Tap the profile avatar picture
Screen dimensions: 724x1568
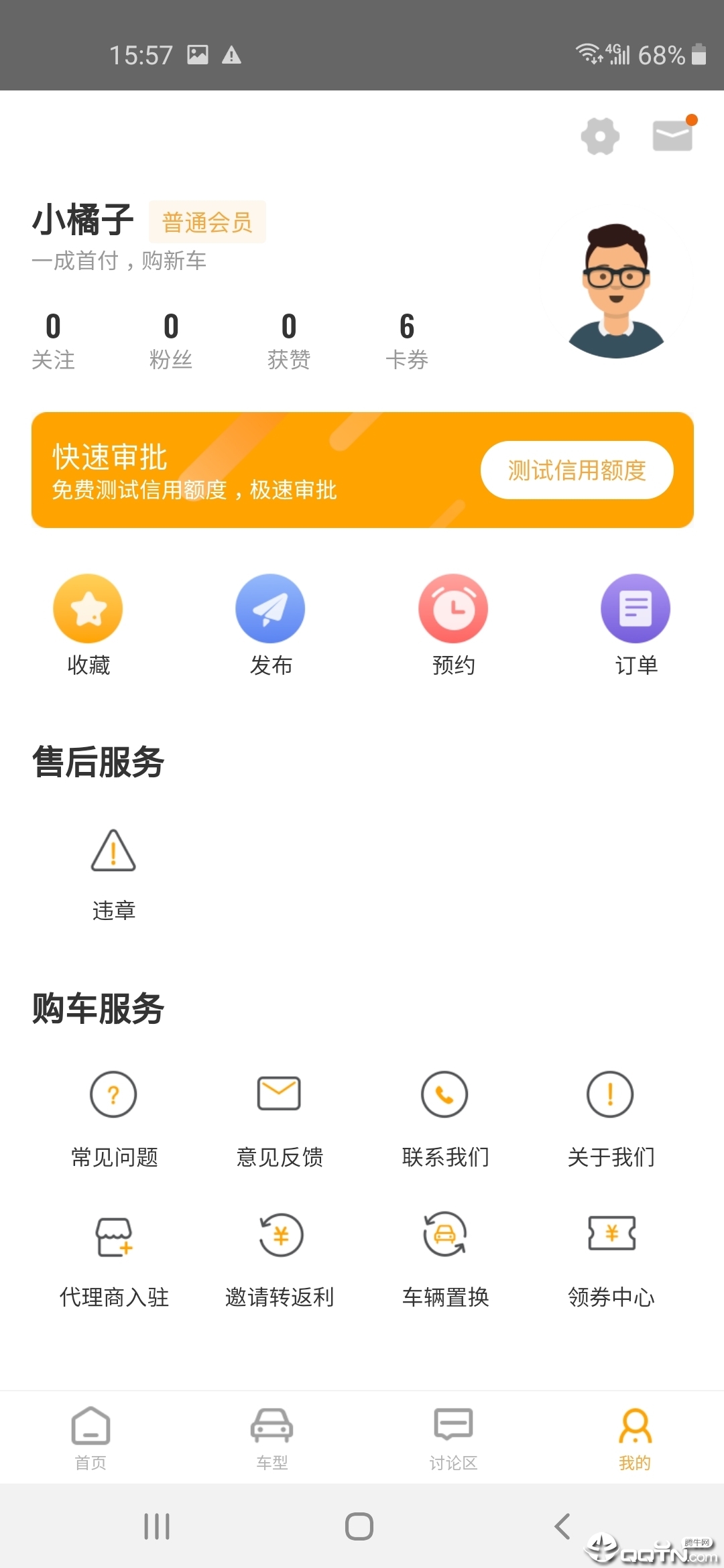point(616,290)
